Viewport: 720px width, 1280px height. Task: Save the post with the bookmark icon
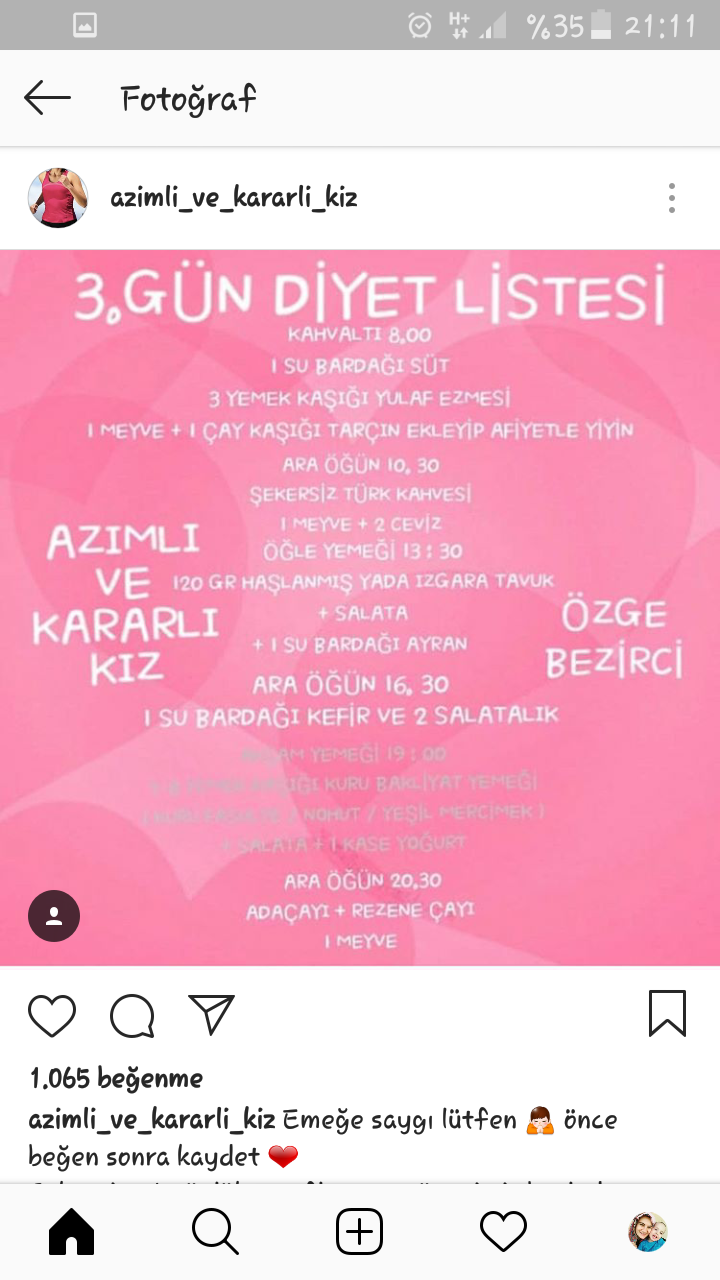(667, 1013)
